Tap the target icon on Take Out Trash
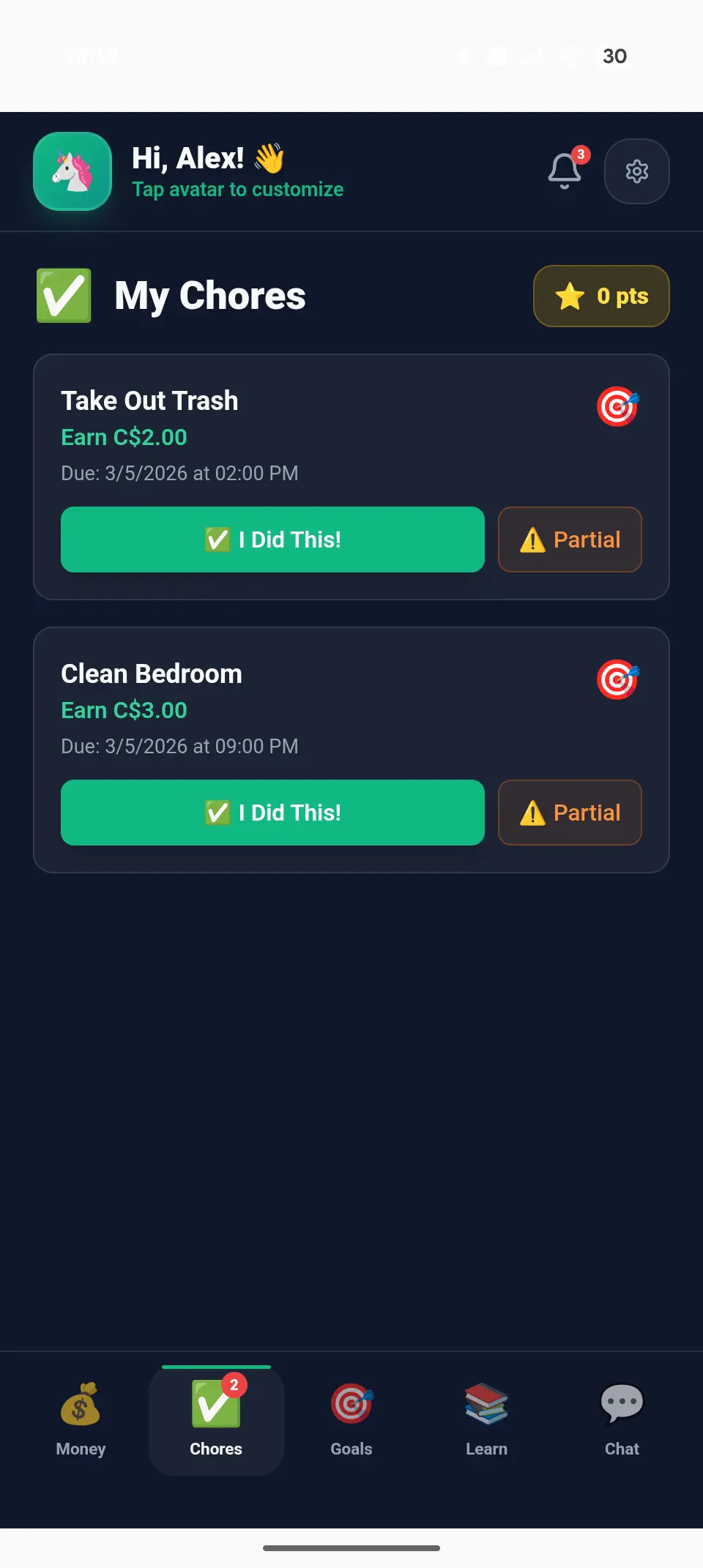Viewport: 703px width, 1568px height. coord(617,407)
